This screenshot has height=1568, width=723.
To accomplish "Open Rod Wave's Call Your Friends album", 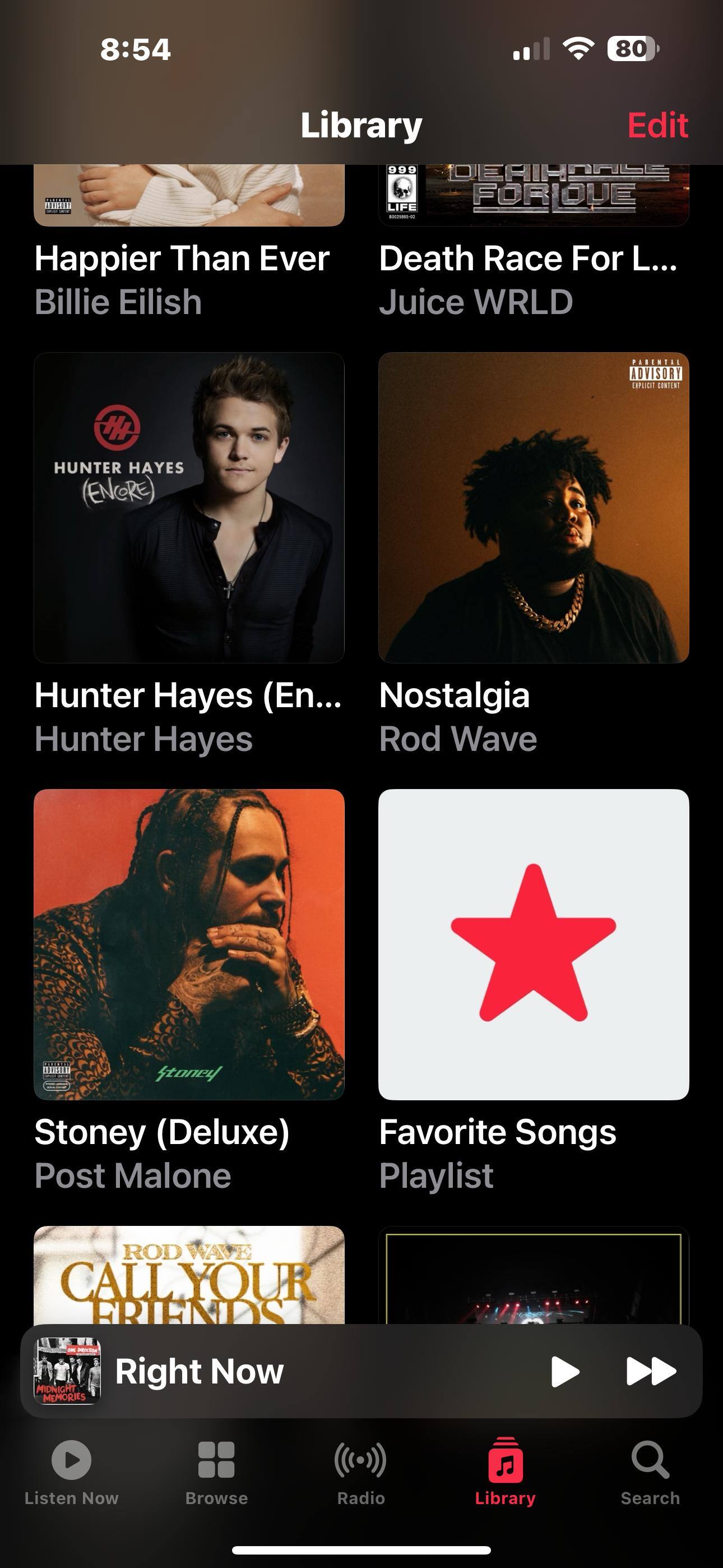I will [x=189, y=1276].
